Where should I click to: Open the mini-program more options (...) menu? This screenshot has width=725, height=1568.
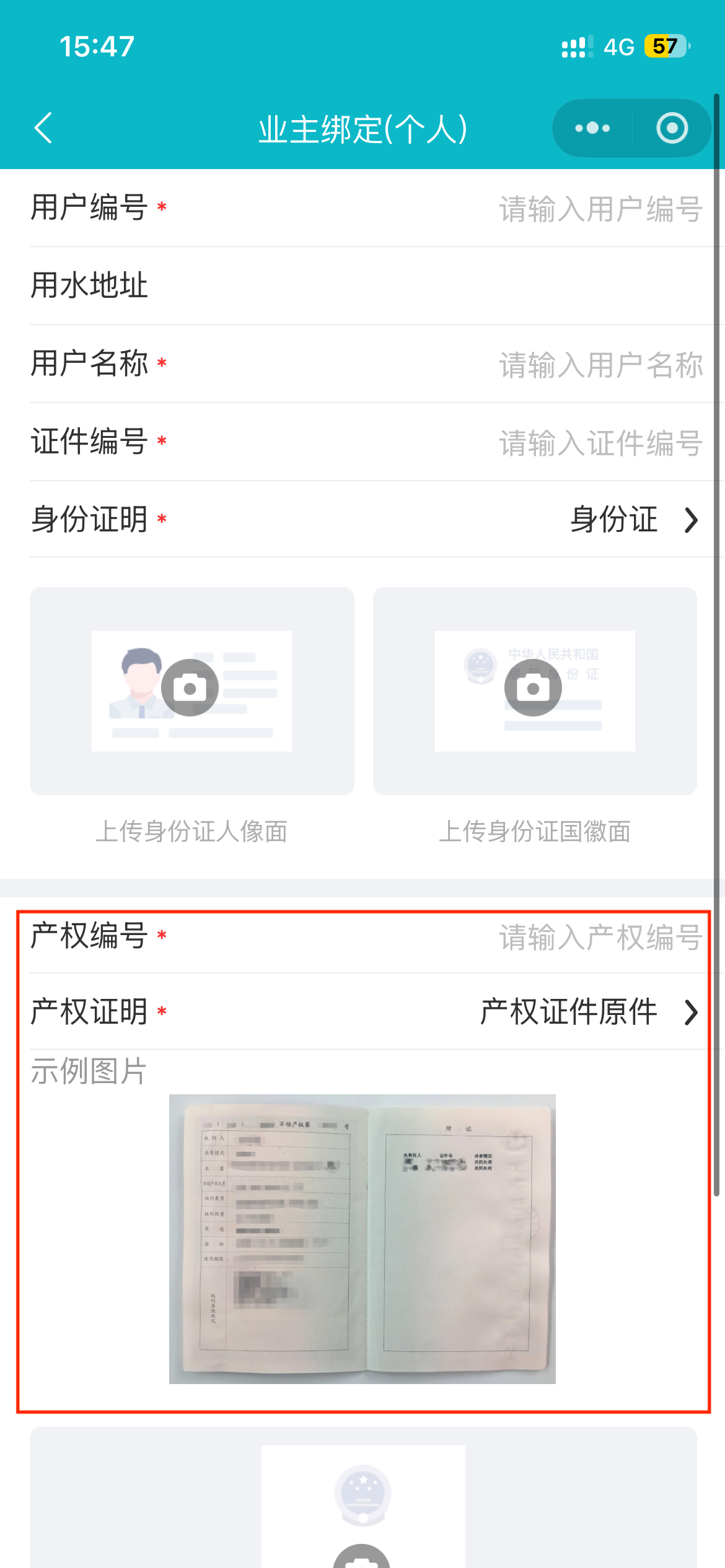pyautogui.click(x=591, y=128)
